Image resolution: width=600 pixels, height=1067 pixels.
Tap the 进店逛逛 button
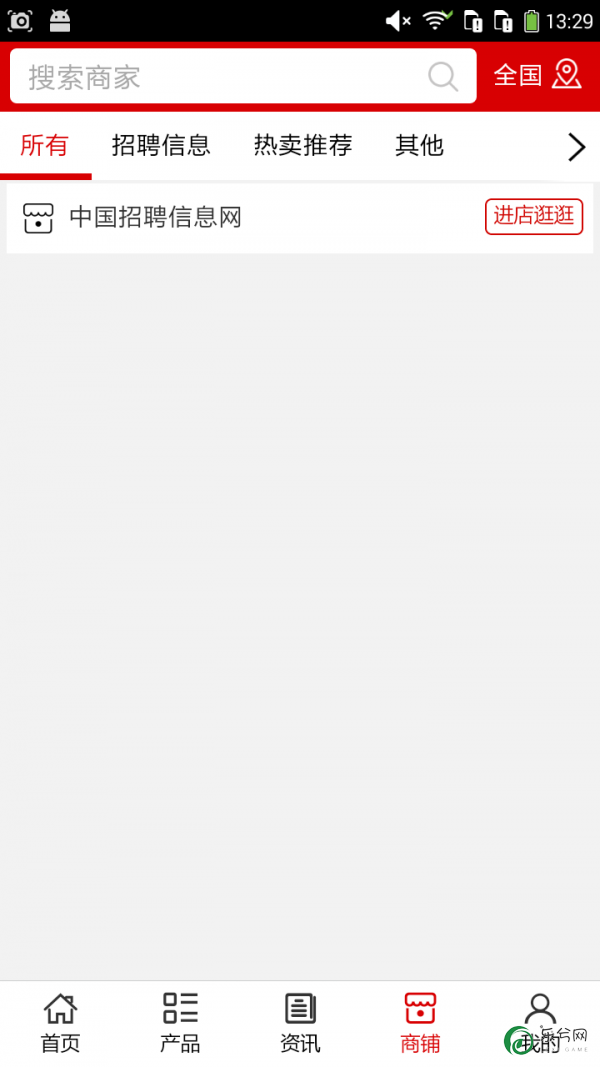534,216
